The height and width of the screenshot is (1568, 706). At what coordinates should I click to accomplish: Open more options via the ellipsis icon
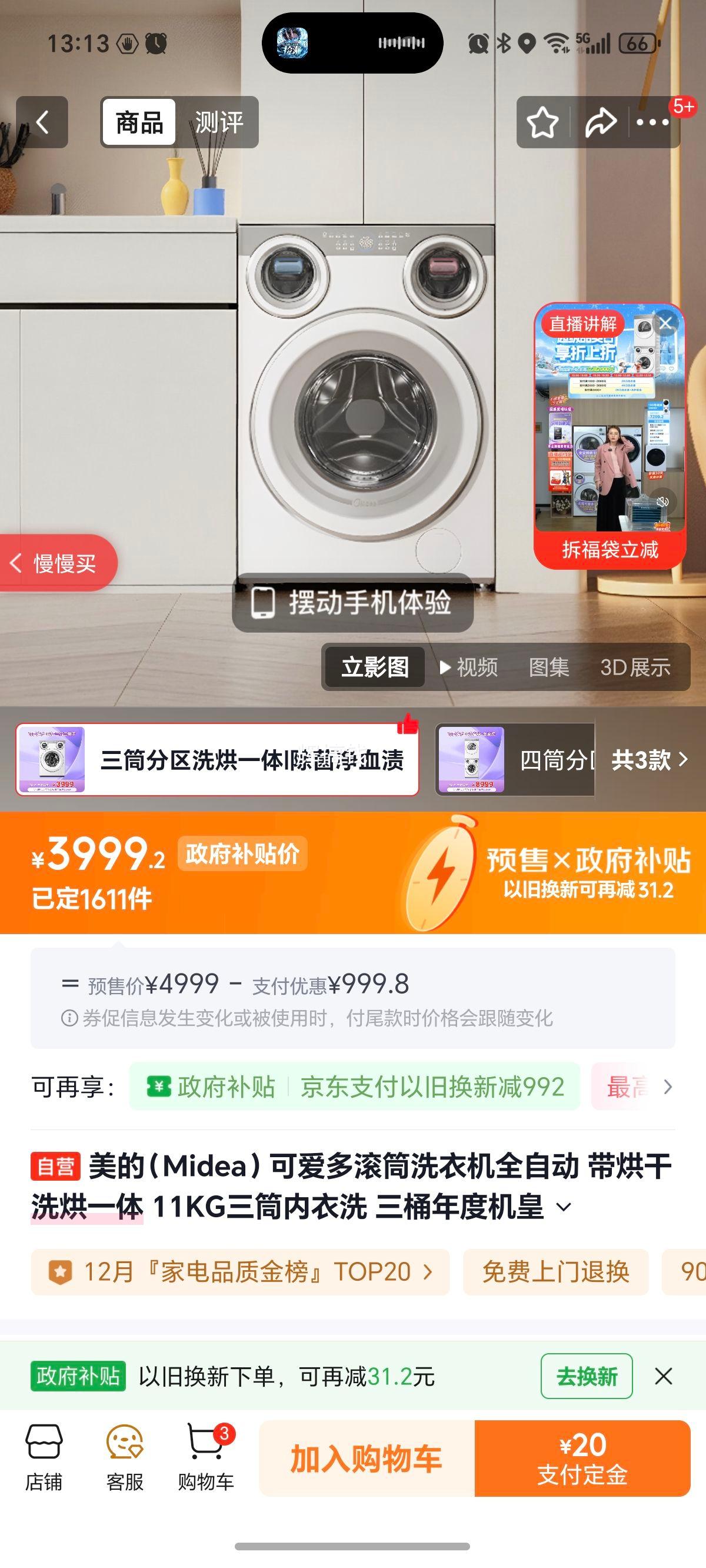[652, 123]
